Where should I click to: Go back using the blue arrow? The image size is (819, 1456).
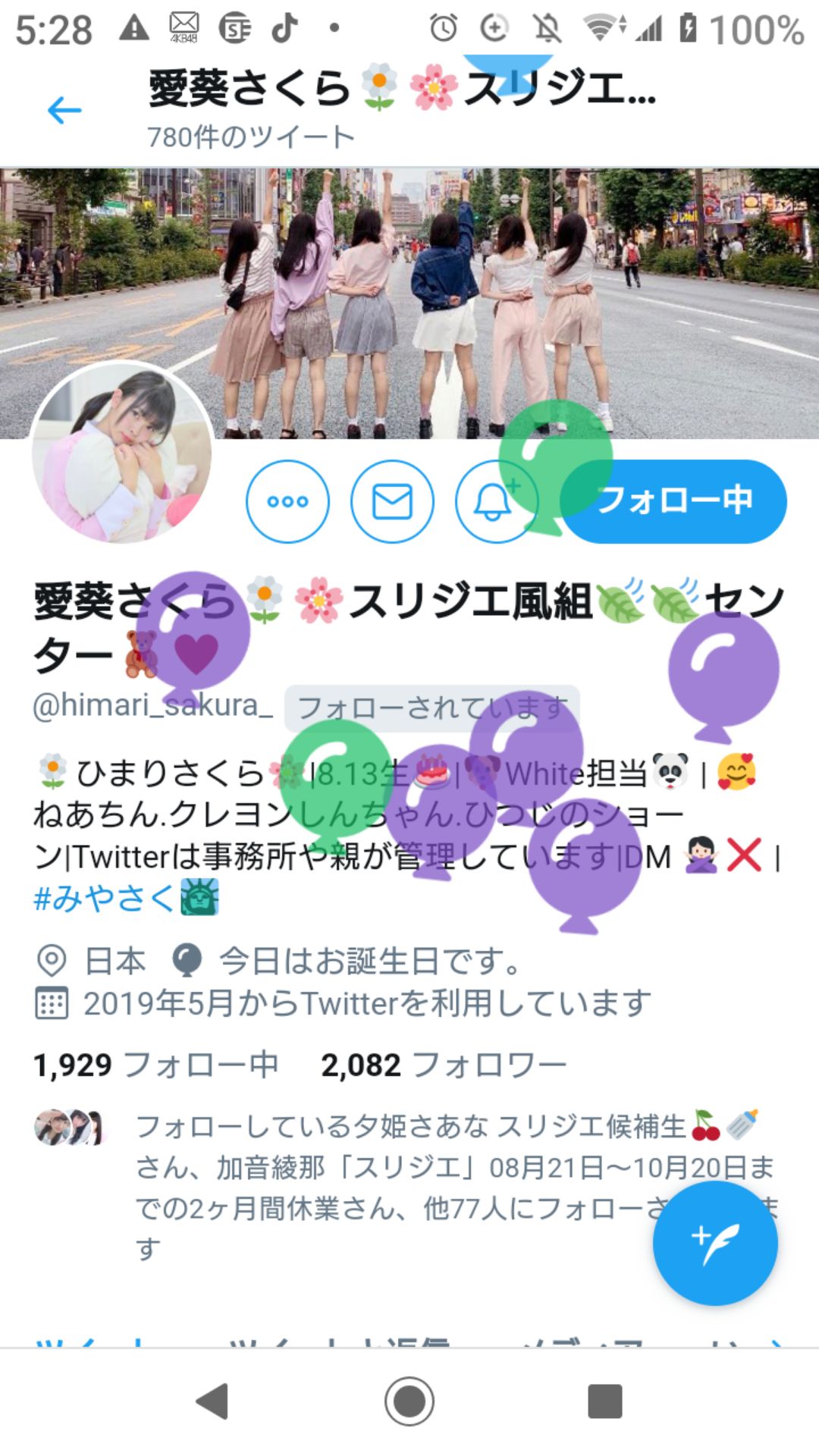click(x=64, y=111)
